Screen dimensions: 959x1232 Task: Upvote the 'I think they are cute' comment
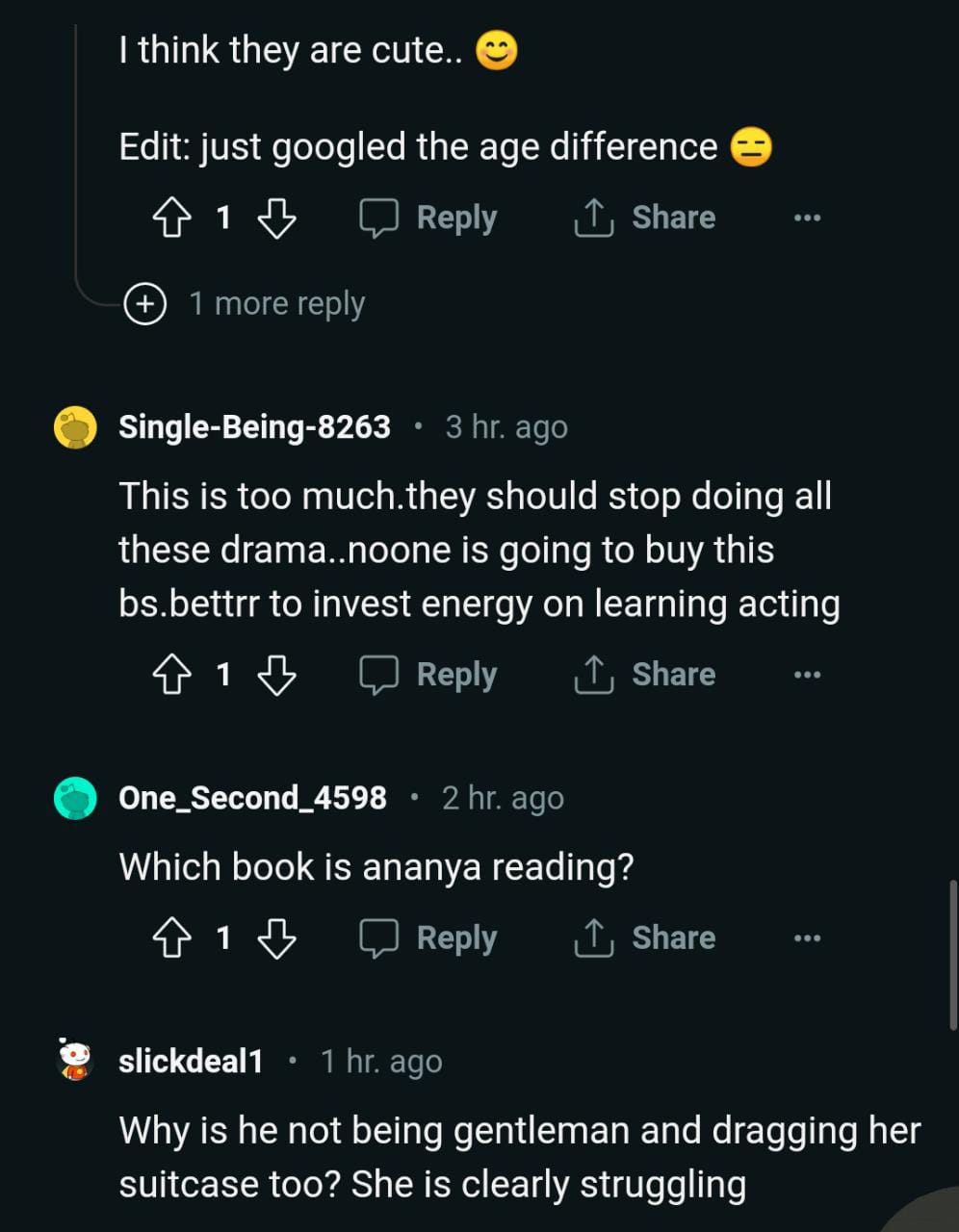(x=171, y=218)
